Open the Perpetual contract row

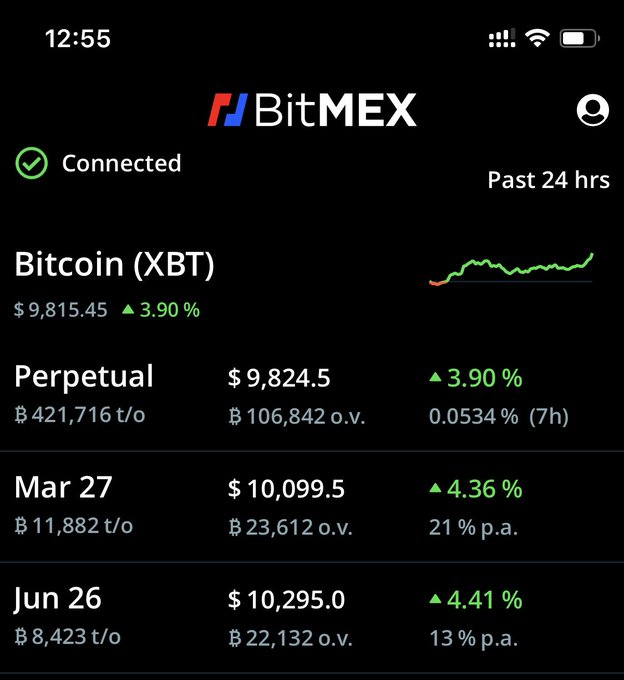pyautogui.click(x=312, y=395)
